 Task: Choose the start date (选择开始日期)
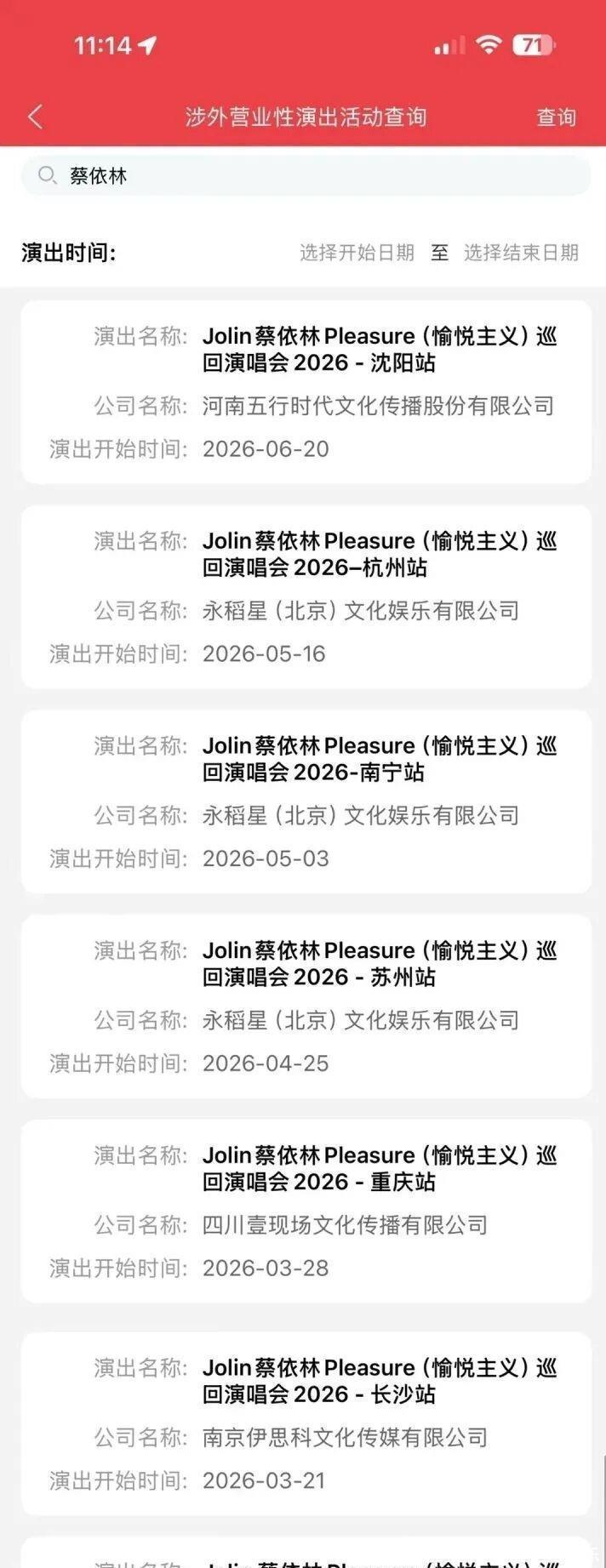[357, 253]
